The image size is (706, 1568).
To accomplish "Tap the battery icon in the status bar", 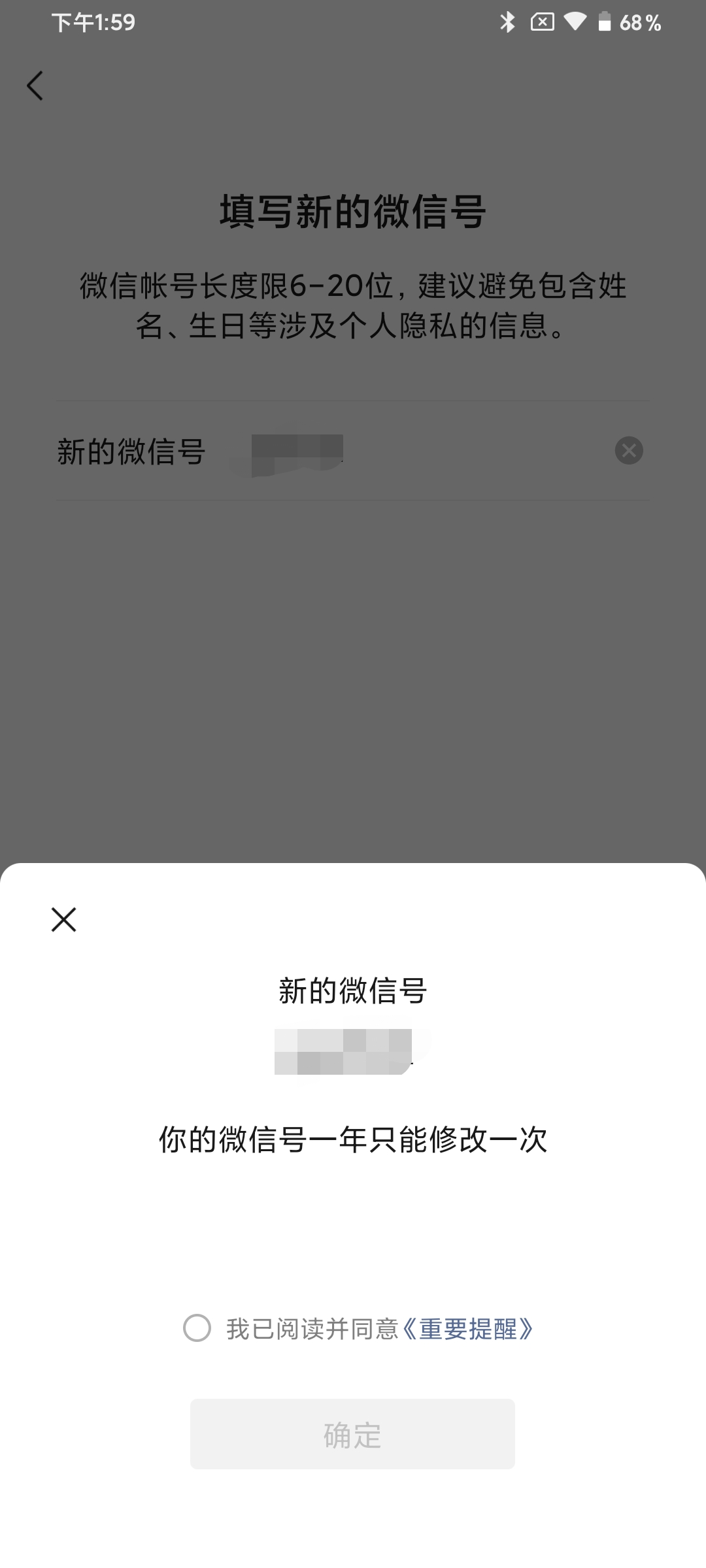I will [x=605, y=22].
